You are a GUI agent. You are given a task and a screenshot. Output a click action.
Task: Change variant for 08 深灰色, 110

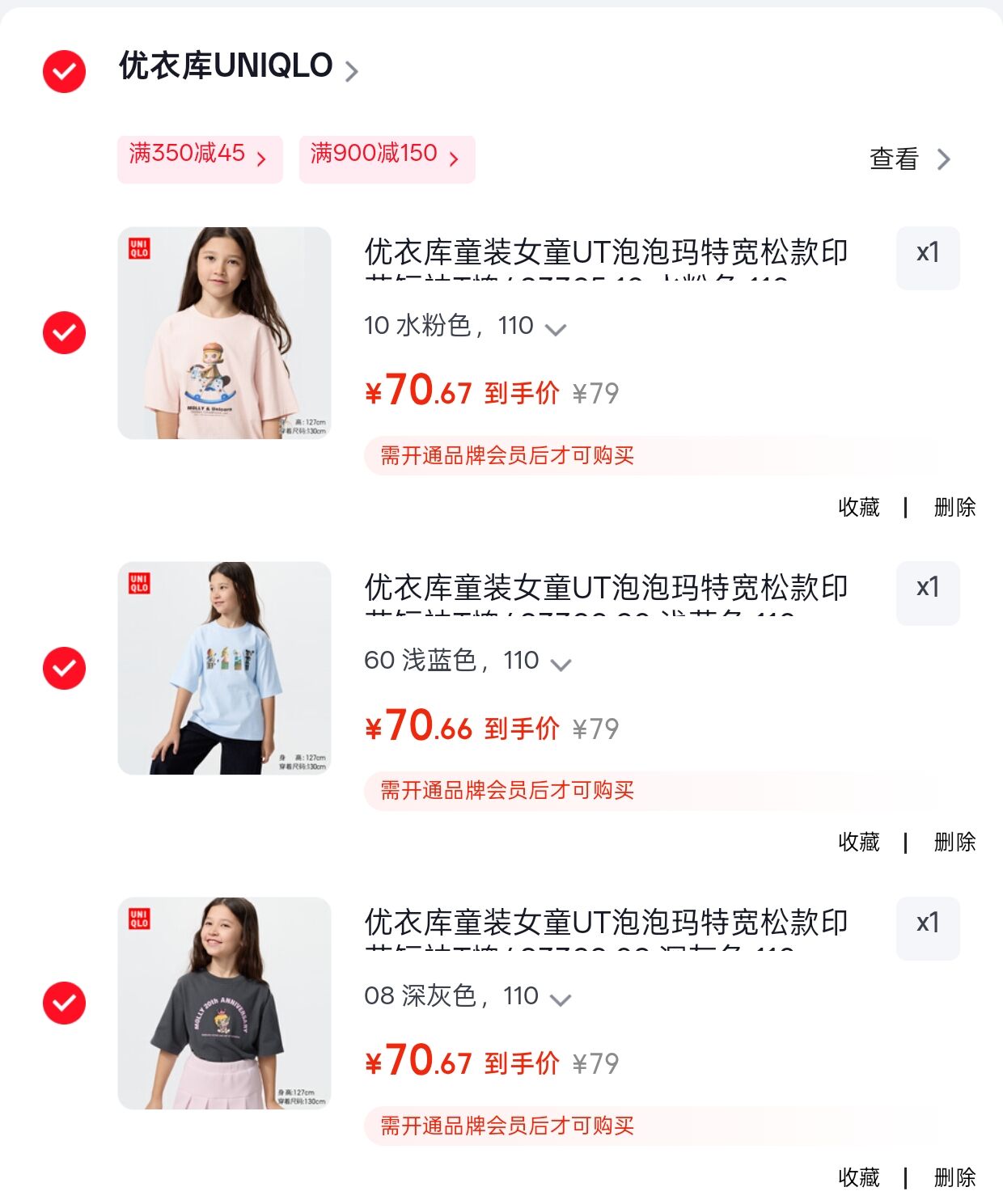pyautogui.click(x=468, y=996)
